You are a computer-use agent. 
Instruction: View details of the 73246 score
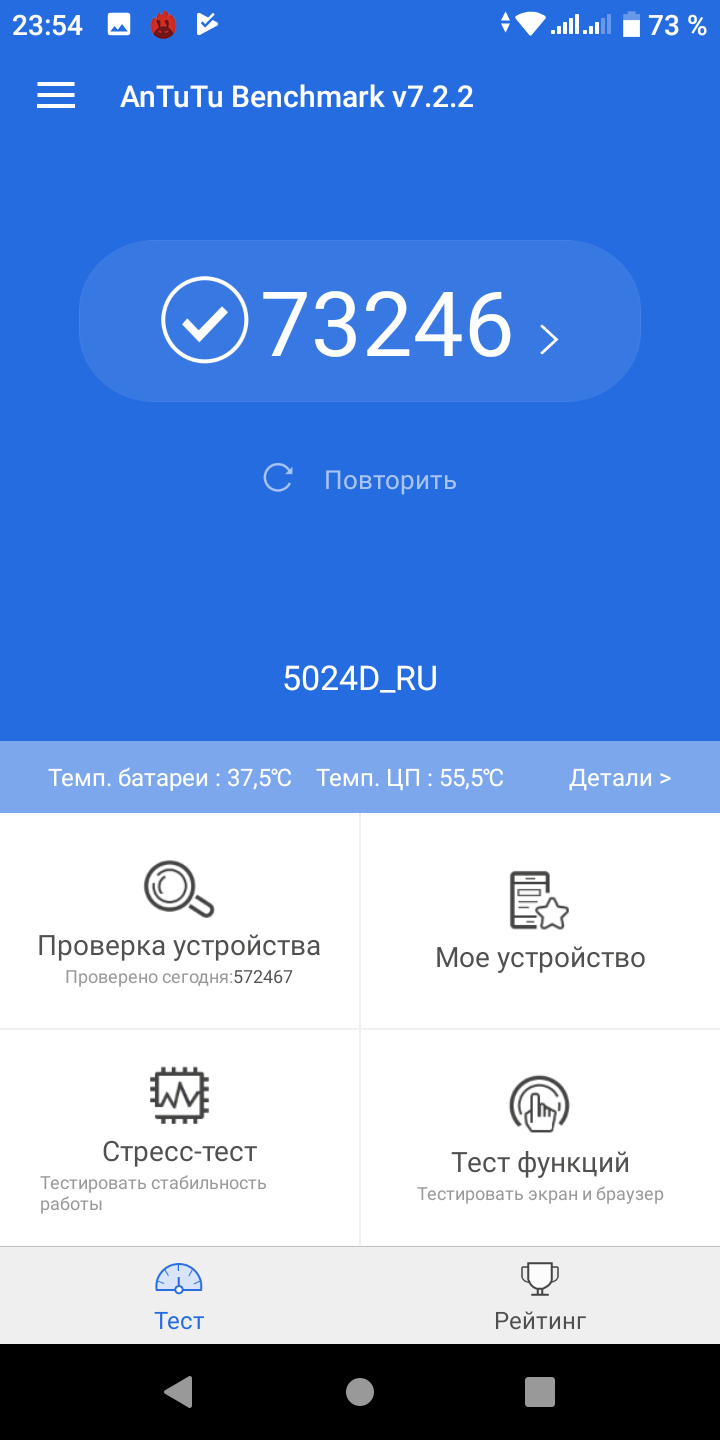360,322
